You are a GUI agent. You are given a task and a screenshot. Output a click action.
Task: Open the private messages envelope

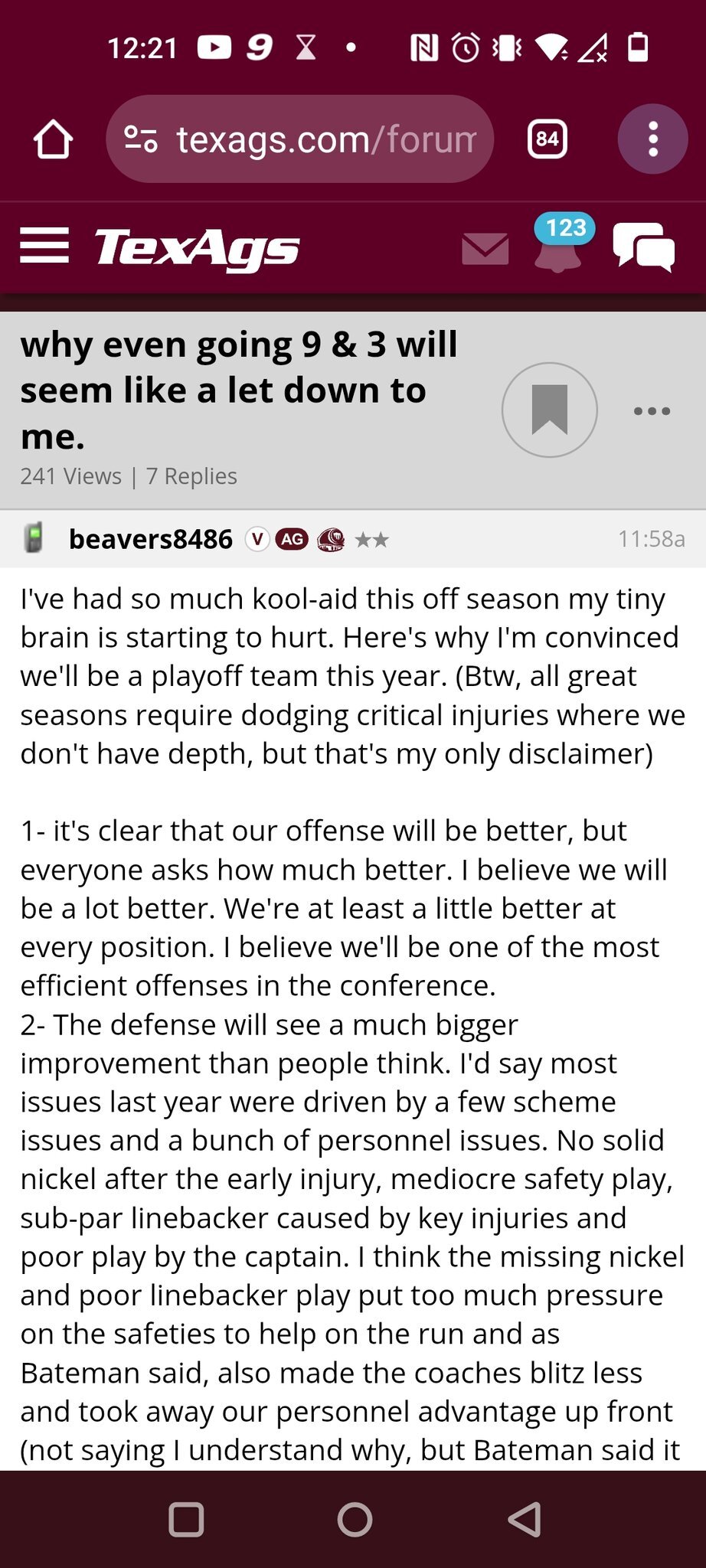tap(485, 249)
